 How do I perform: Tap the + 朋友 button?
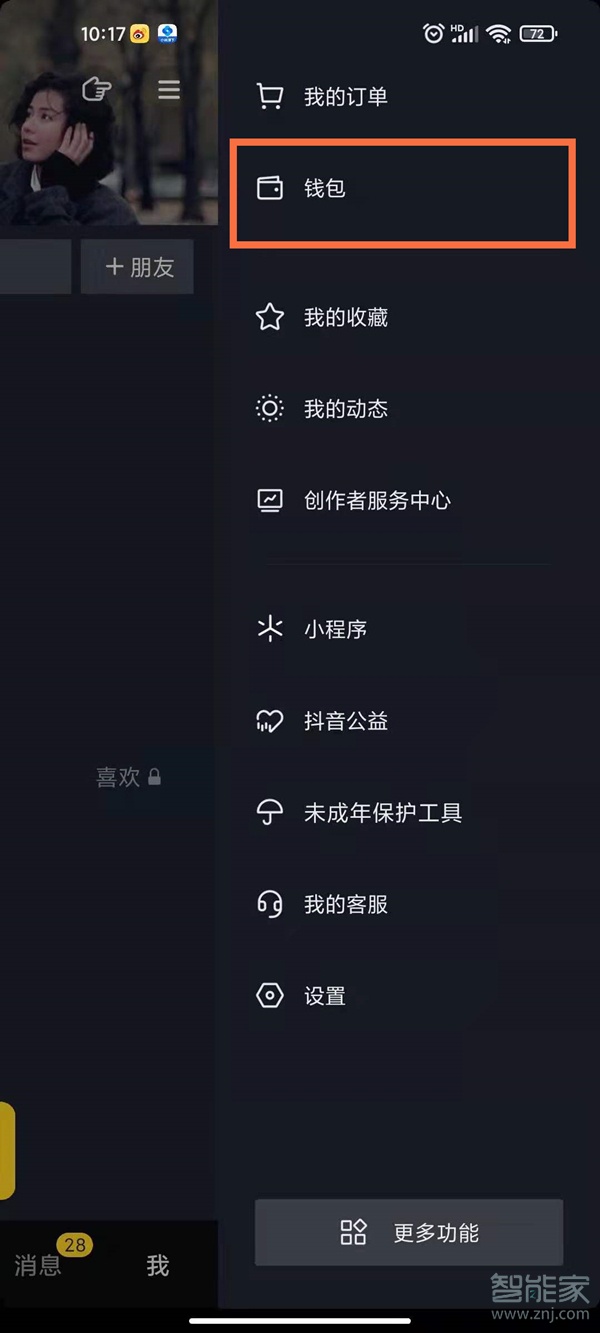(x=138, y=267)
